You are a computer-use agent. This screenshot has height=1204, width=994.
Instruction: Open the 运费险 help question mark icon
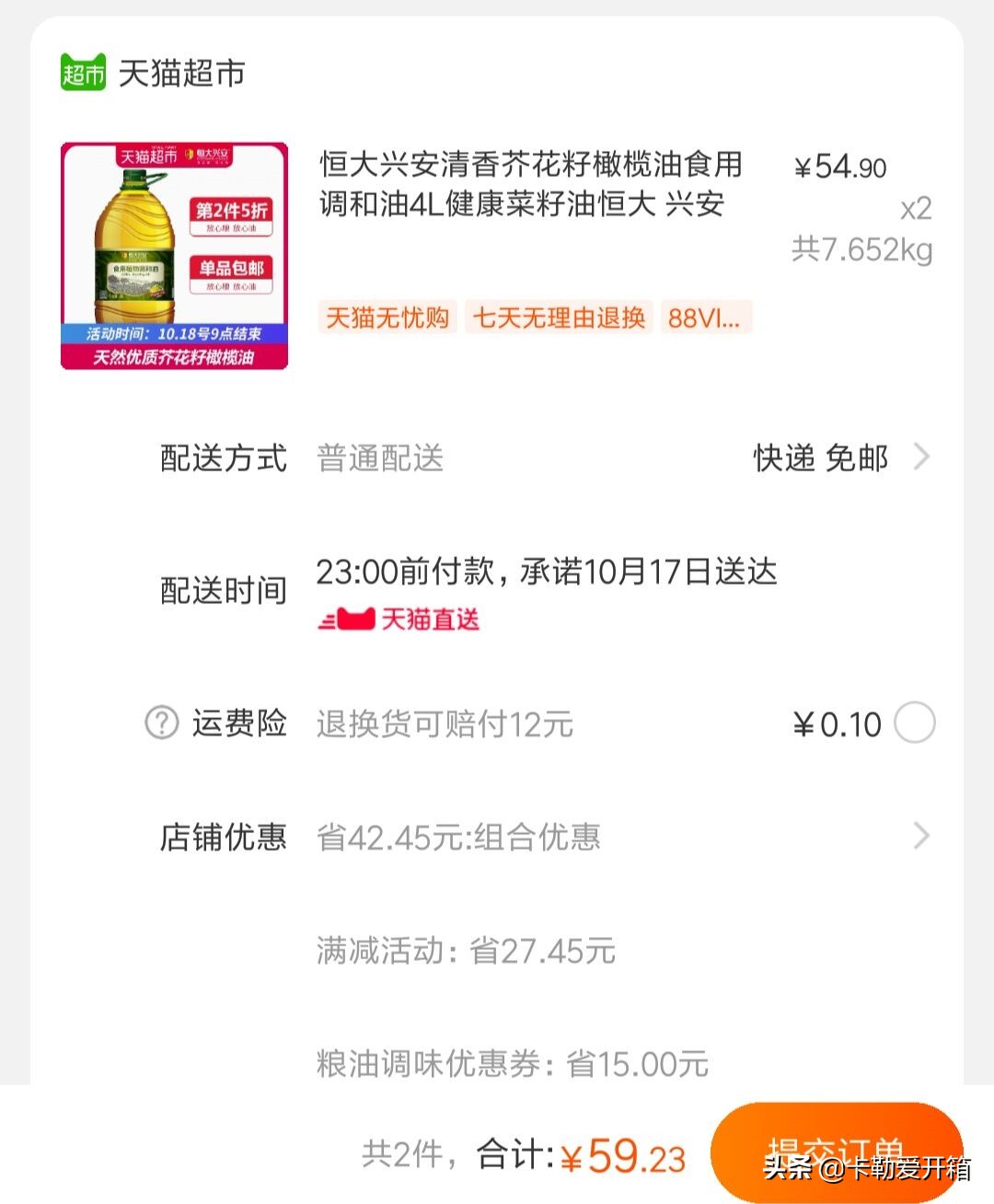[158, 724]
